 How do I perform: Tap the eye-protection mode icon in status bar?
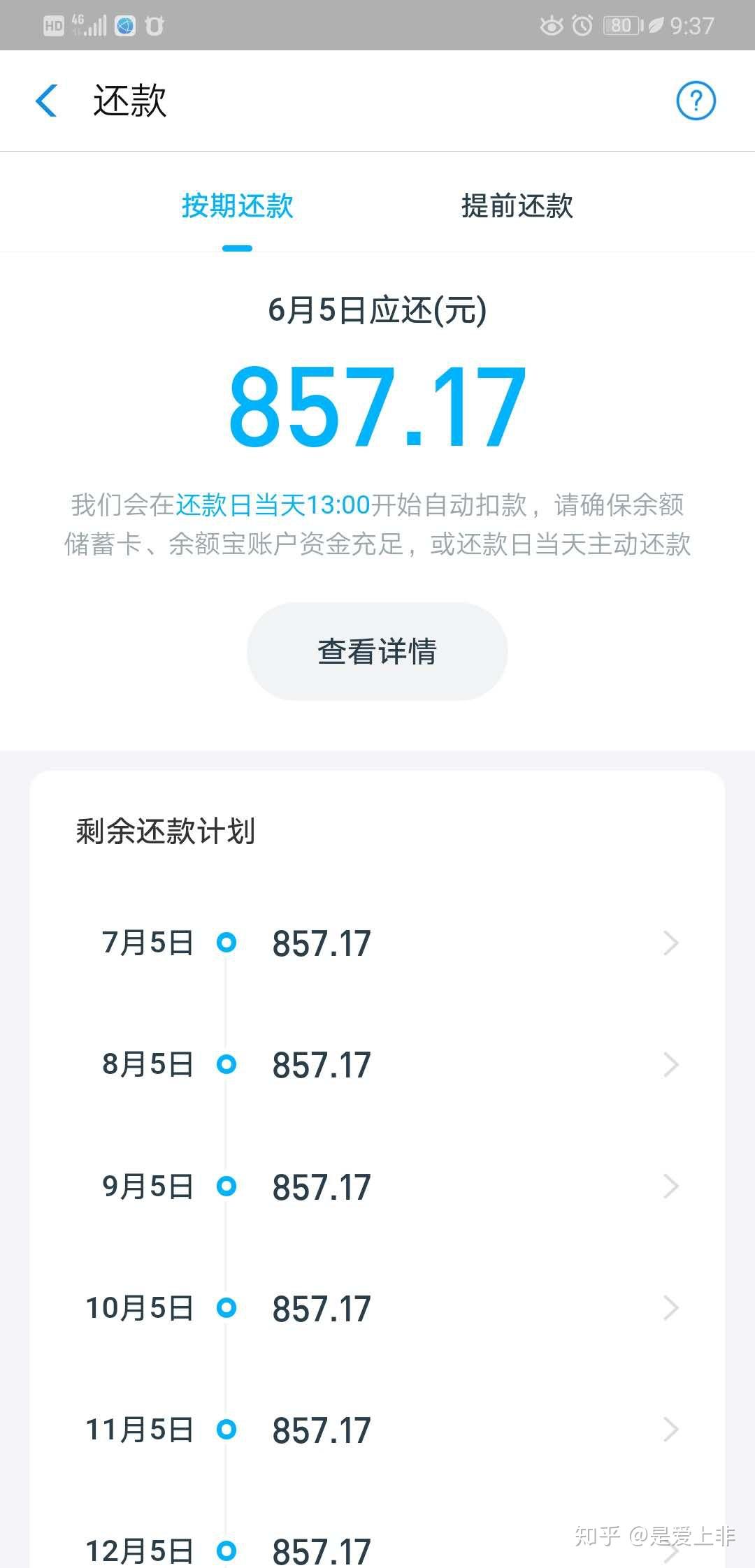click(552, 24)
